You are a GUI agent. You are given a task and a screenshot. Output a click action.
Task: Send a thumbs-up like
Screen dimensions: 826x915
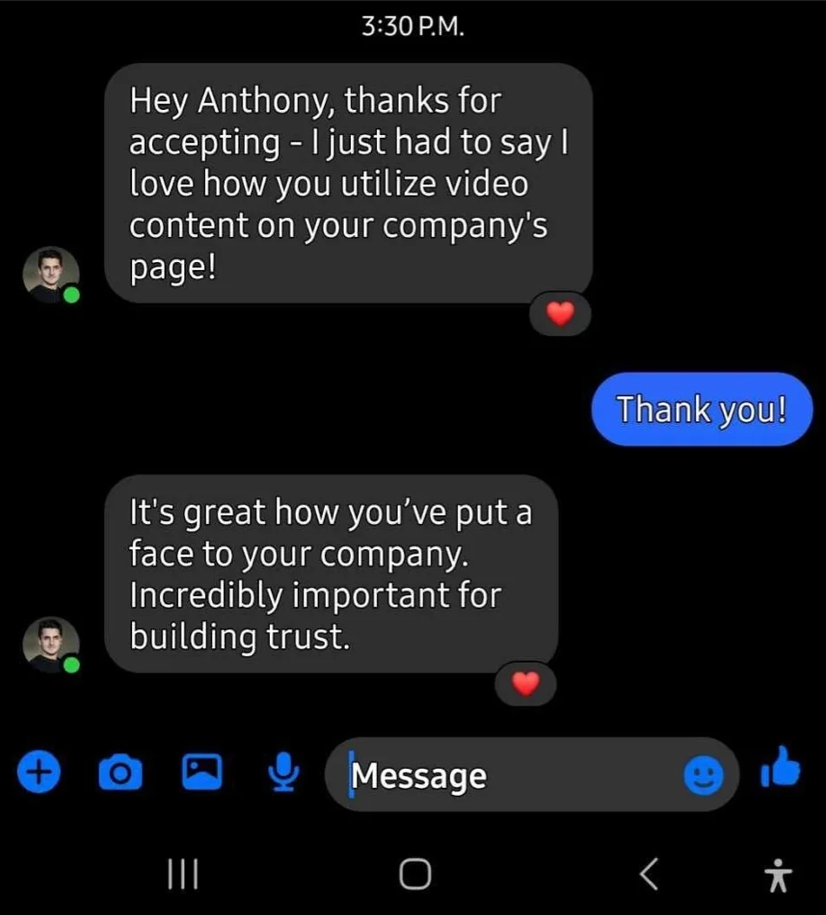781,769
